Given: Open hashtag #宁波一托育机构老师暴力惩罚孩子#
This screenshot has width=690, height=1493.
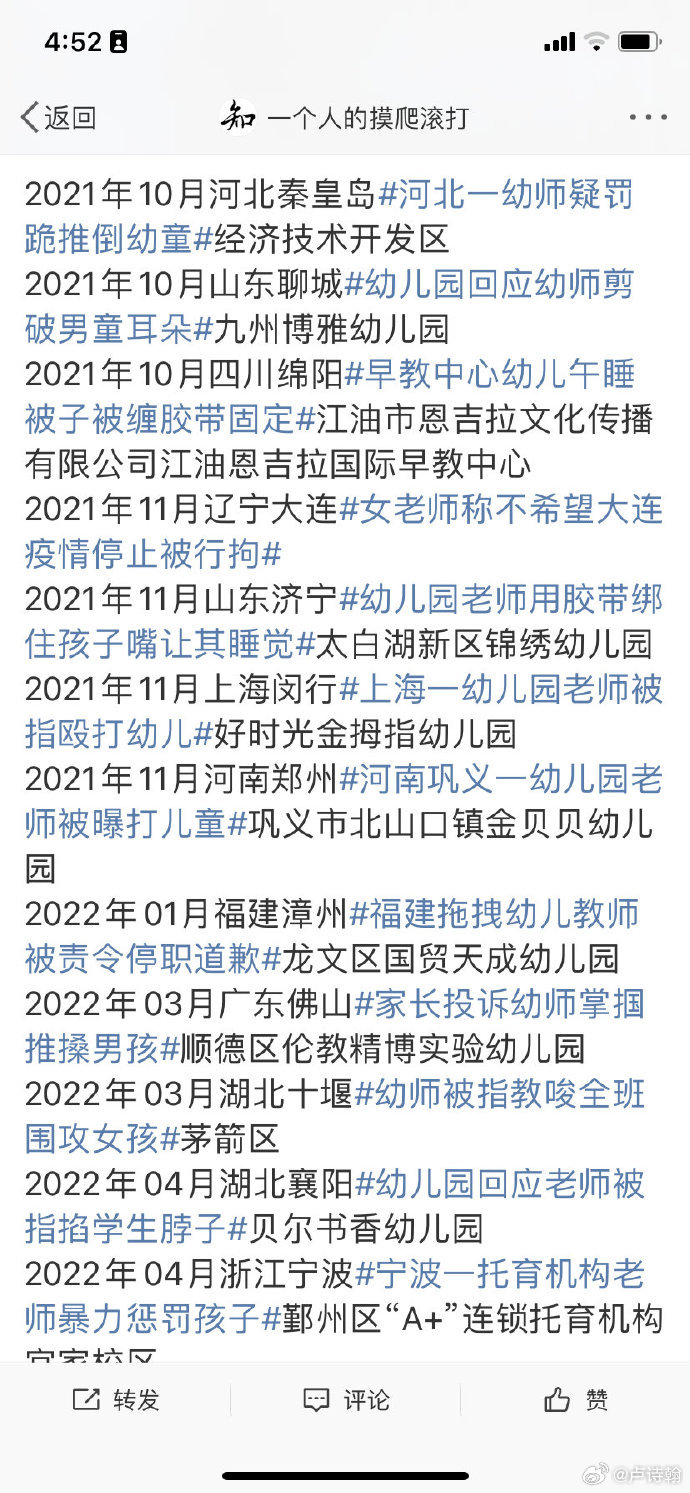Looking at the screenshot, I should [x=499, y=1274].
